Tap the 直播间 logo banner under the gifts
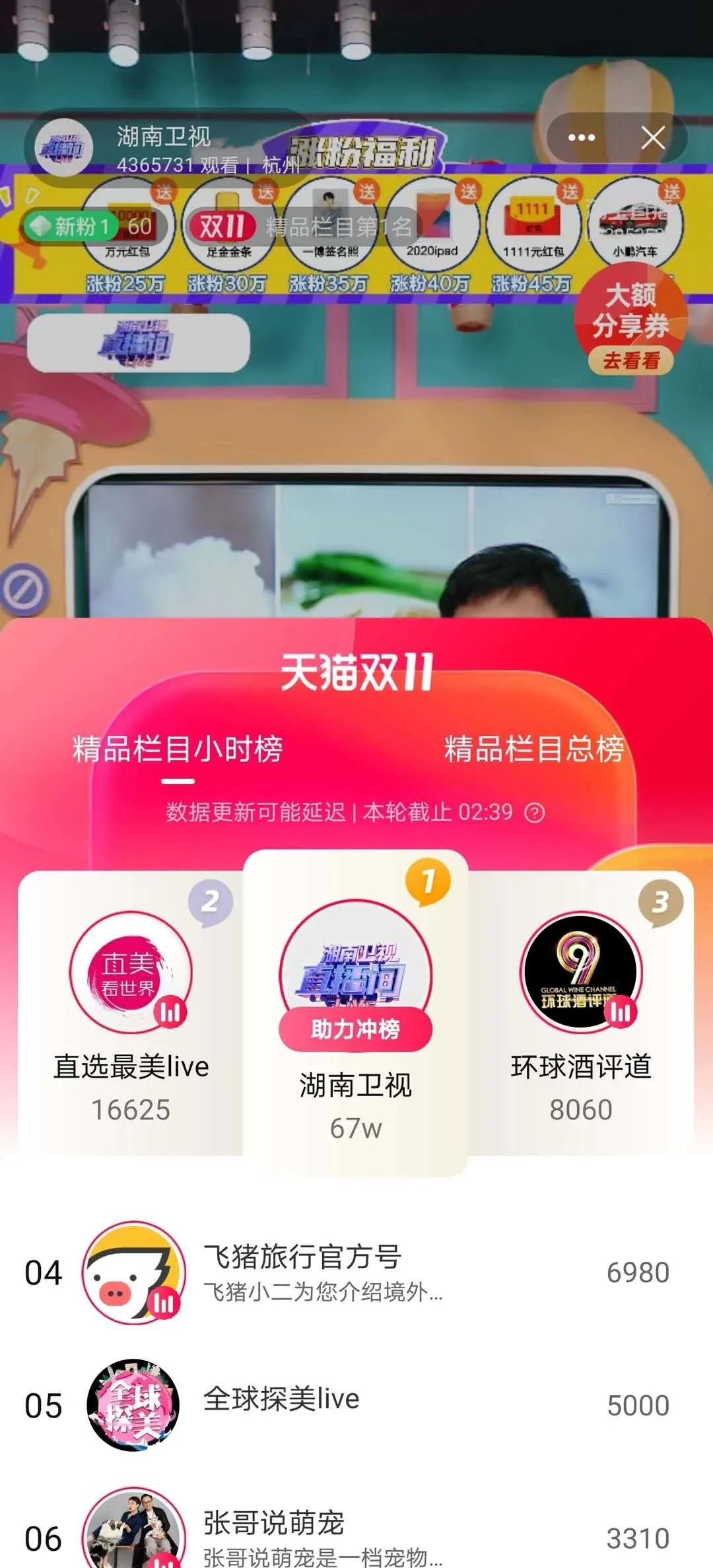Viewport: 713px width, 1568px height. click(x=138, y=343)
